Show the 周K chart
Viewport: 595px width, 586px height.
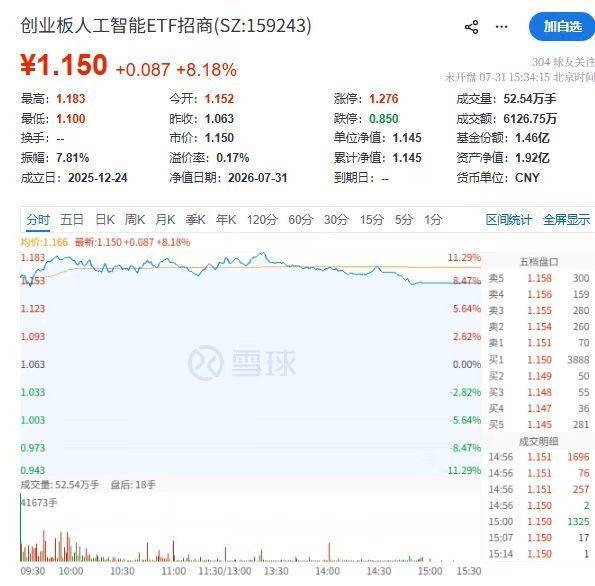tap(135, 219)
